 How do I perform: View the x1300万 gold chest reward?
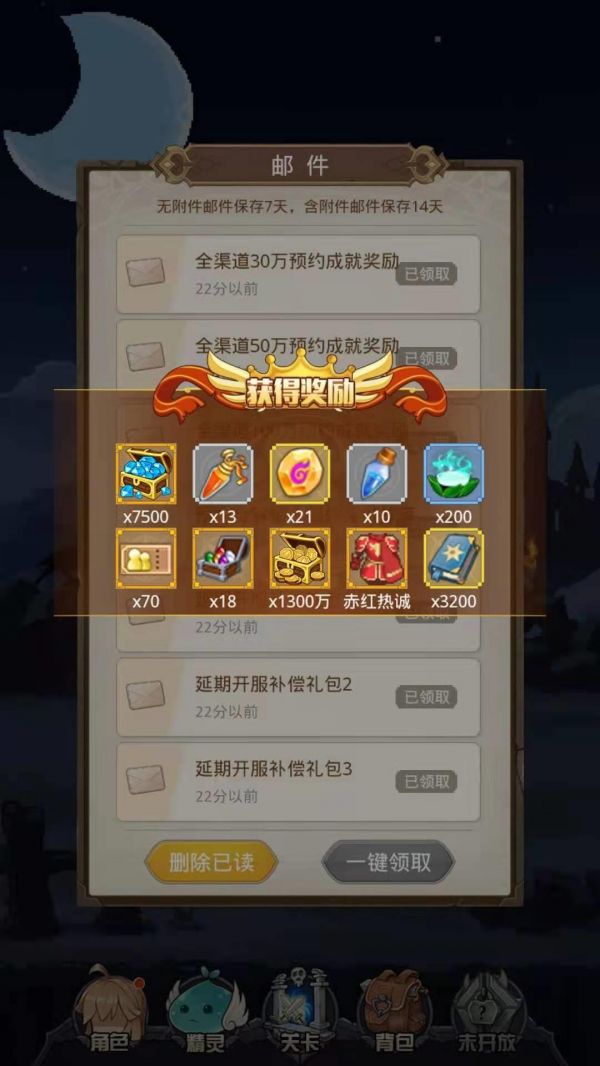[x=300, y=558]
